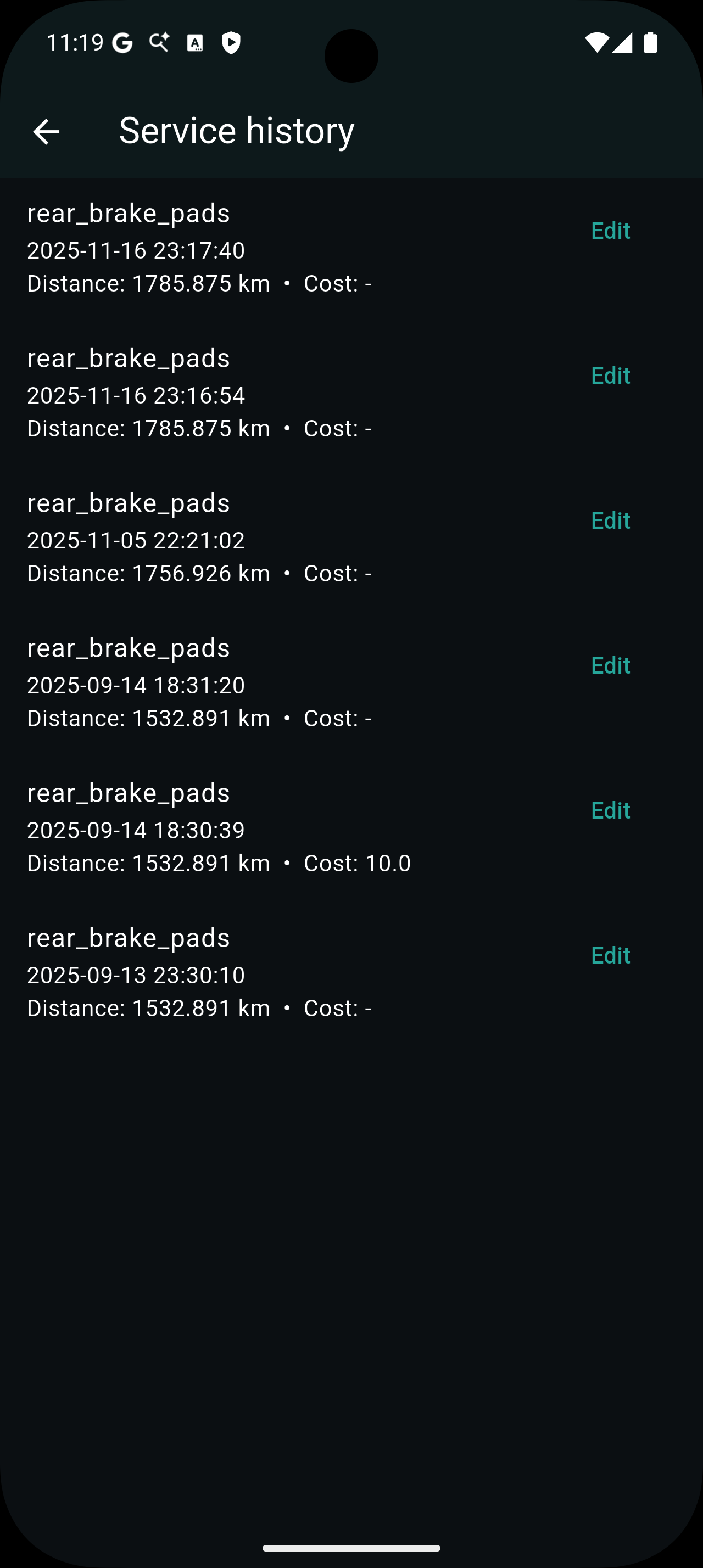This screenshot has height=1568, width=703.
Task: Tap the back arrow to leave Service history
Action: click(x=46, y=130)
